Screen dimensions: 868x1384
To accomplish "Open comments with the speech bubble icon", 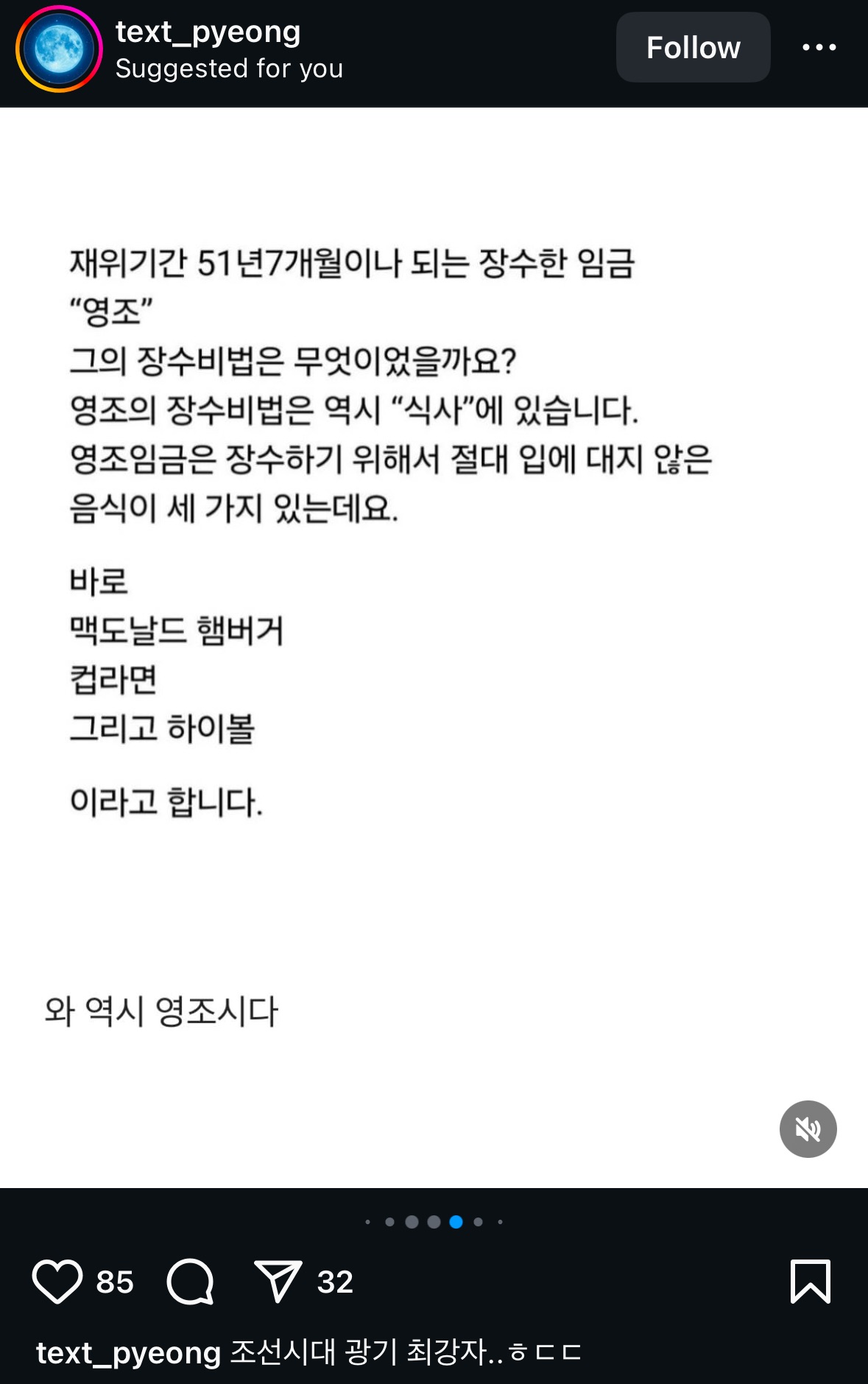I will 191,1282.
